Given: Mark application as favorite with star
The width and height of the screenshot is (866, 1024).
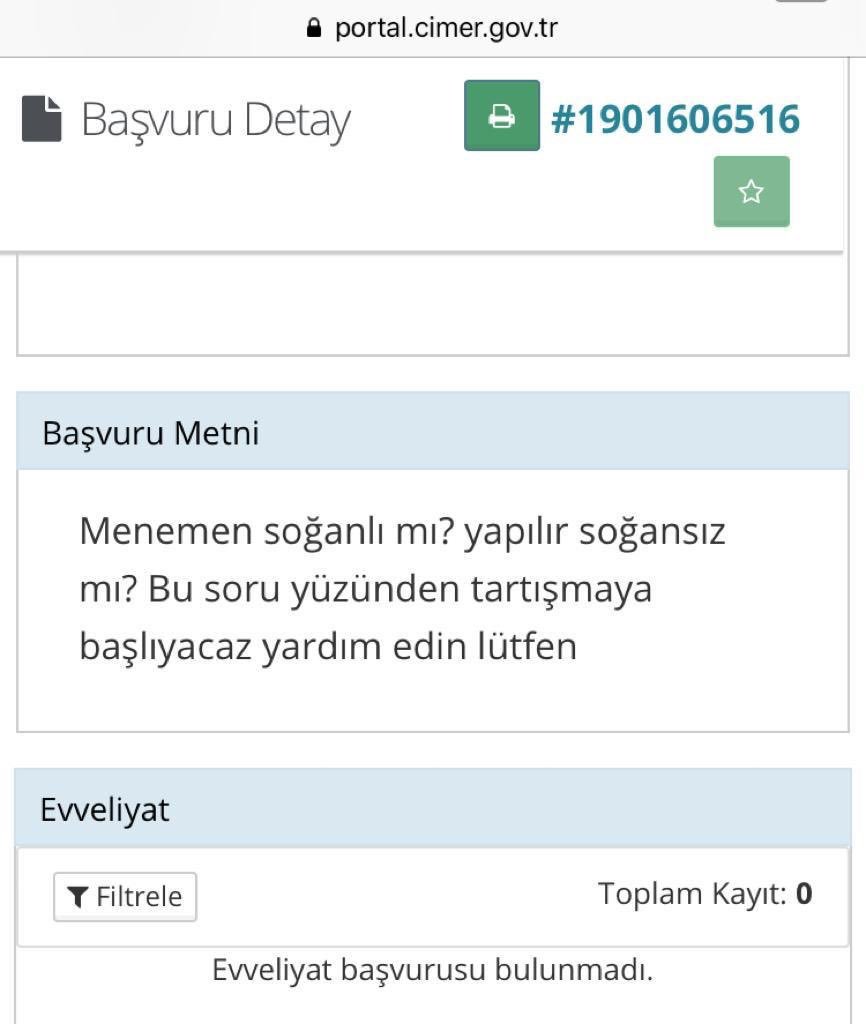Looking at the screenshot, I should (751, 191).
